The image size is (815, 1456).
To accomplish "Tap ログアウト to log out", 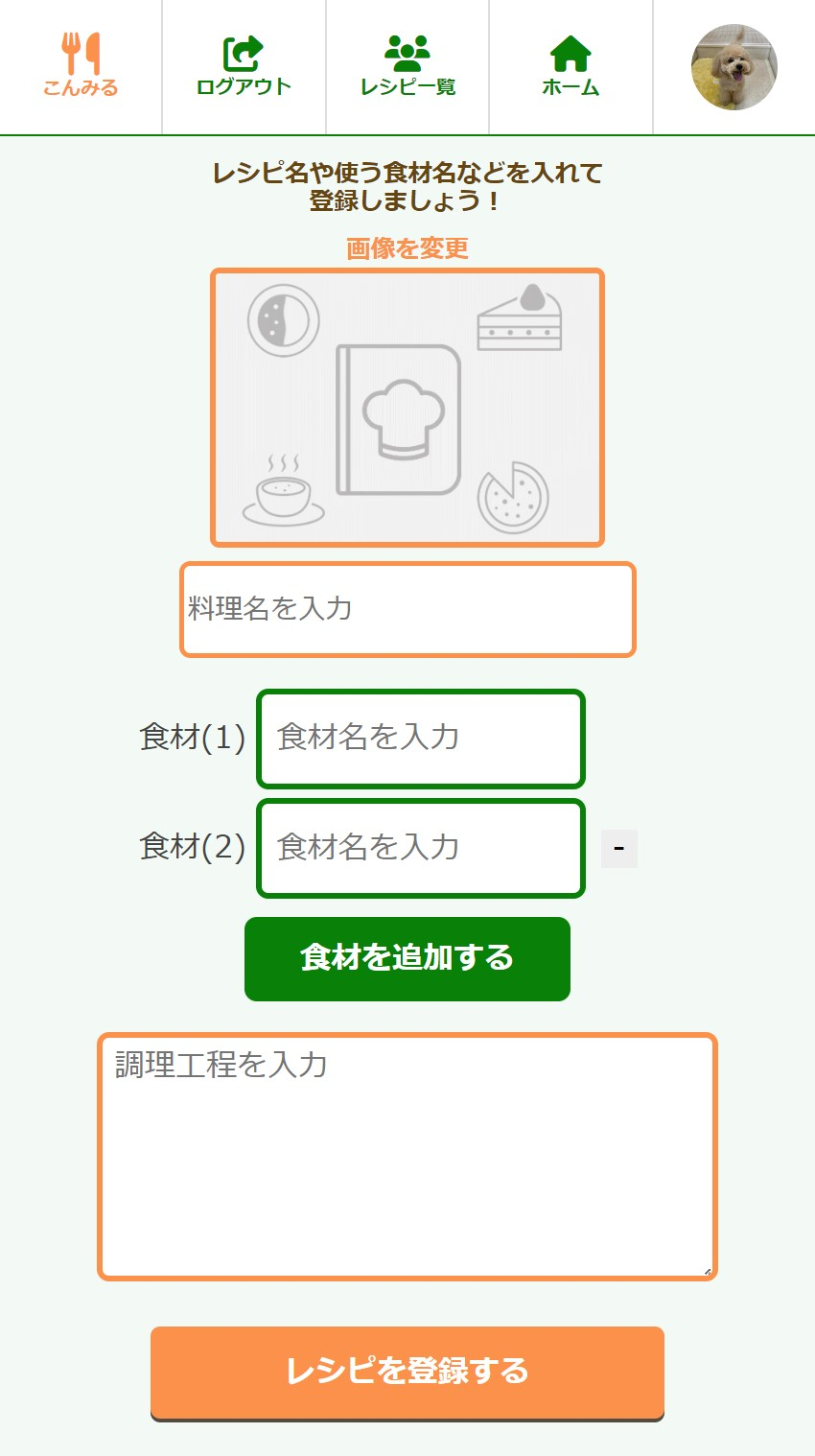I will click(244, 66).
